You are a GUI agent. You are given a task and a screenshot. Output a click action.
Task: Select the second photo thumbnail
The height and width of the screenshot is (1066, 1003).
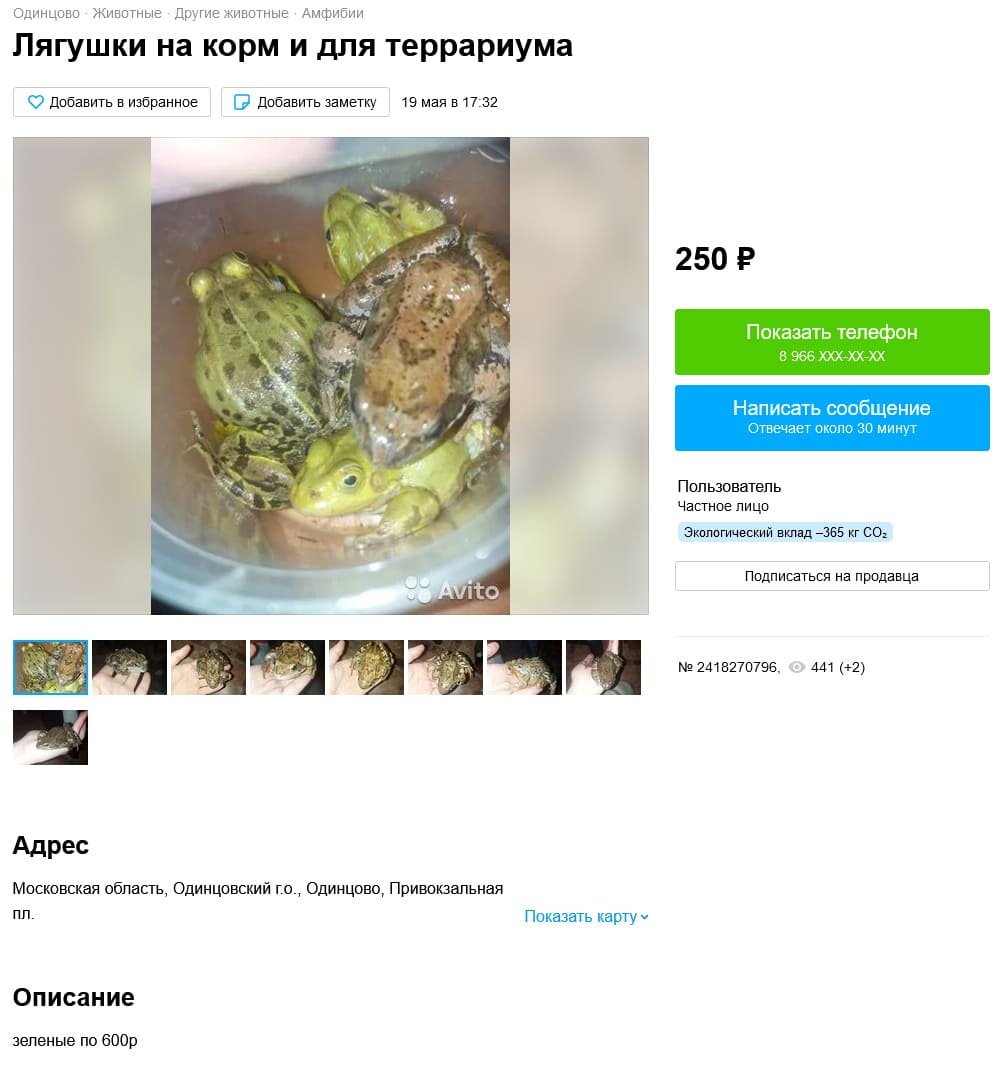(129, 667)
